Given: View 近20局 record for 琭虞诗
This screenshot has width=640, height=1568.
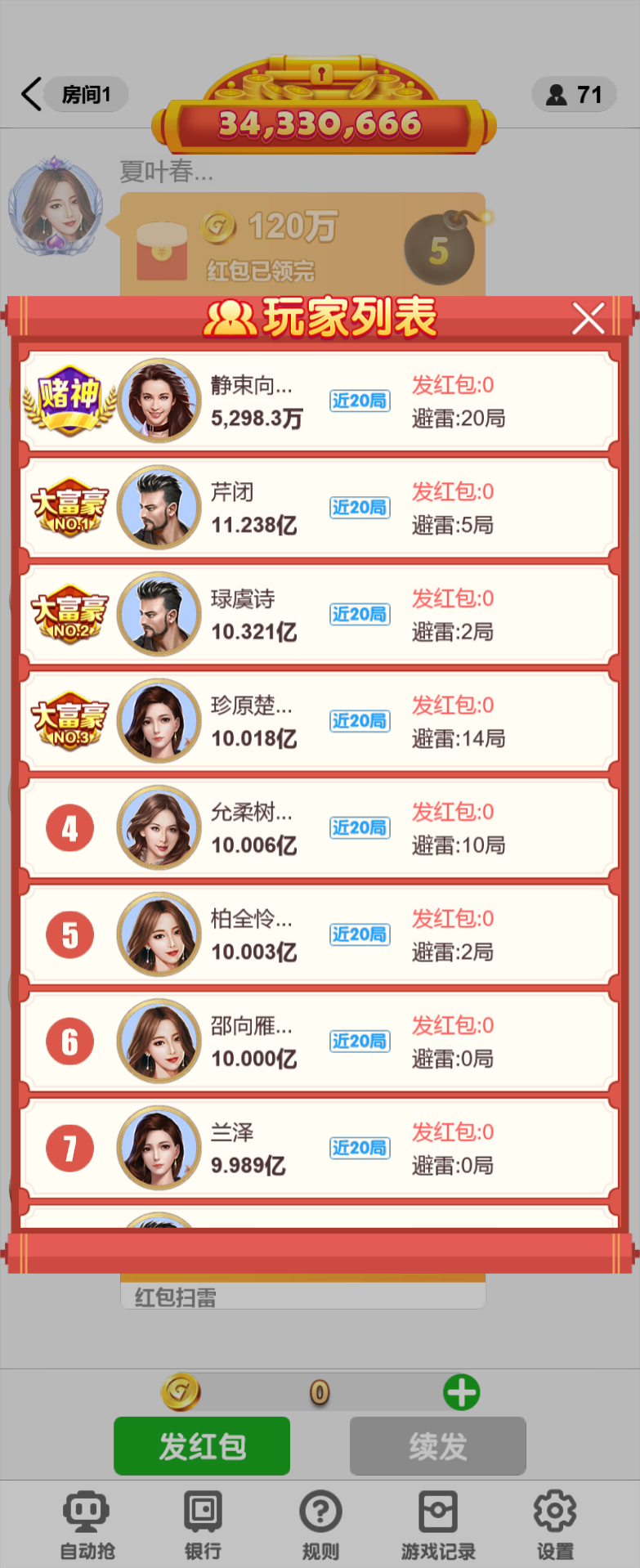Looking at the screenshot, I should tap(359, 614).
